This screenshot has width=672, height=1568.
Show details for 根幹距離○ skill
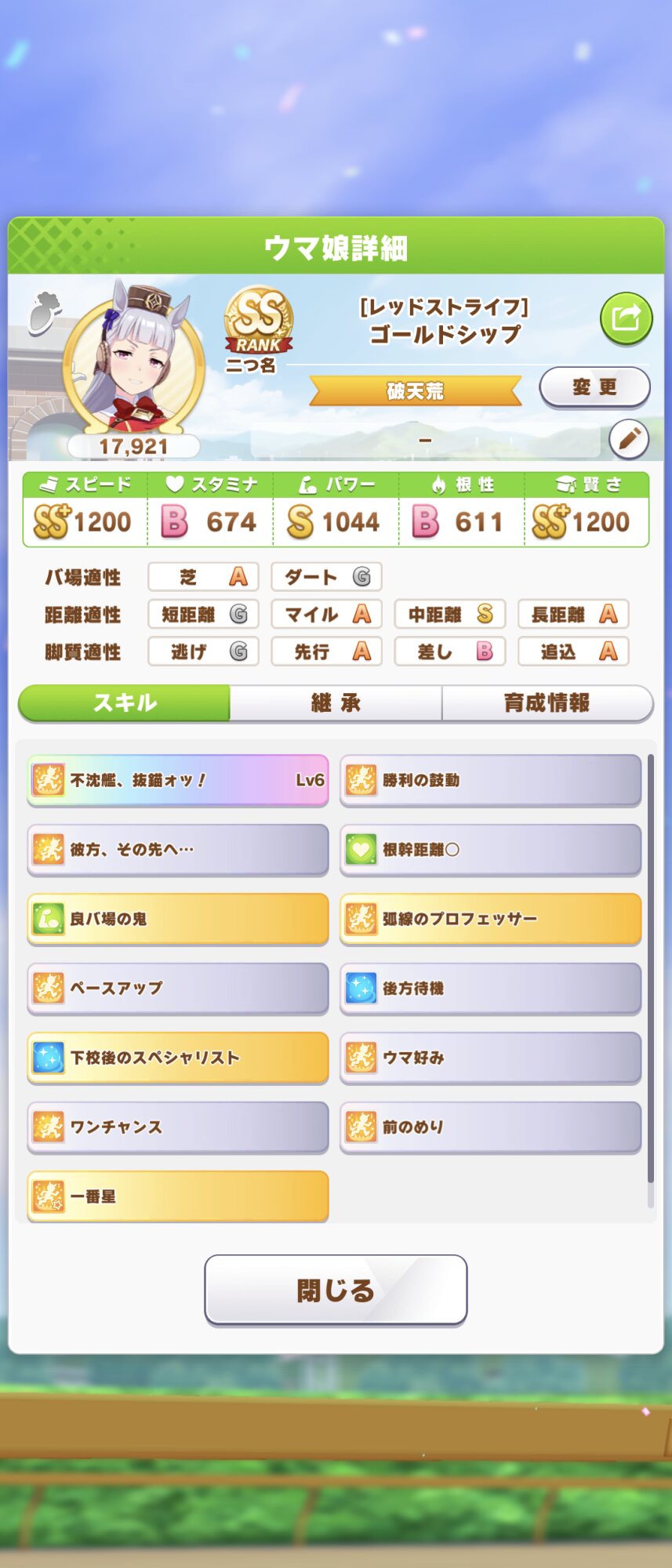(490, 849)
